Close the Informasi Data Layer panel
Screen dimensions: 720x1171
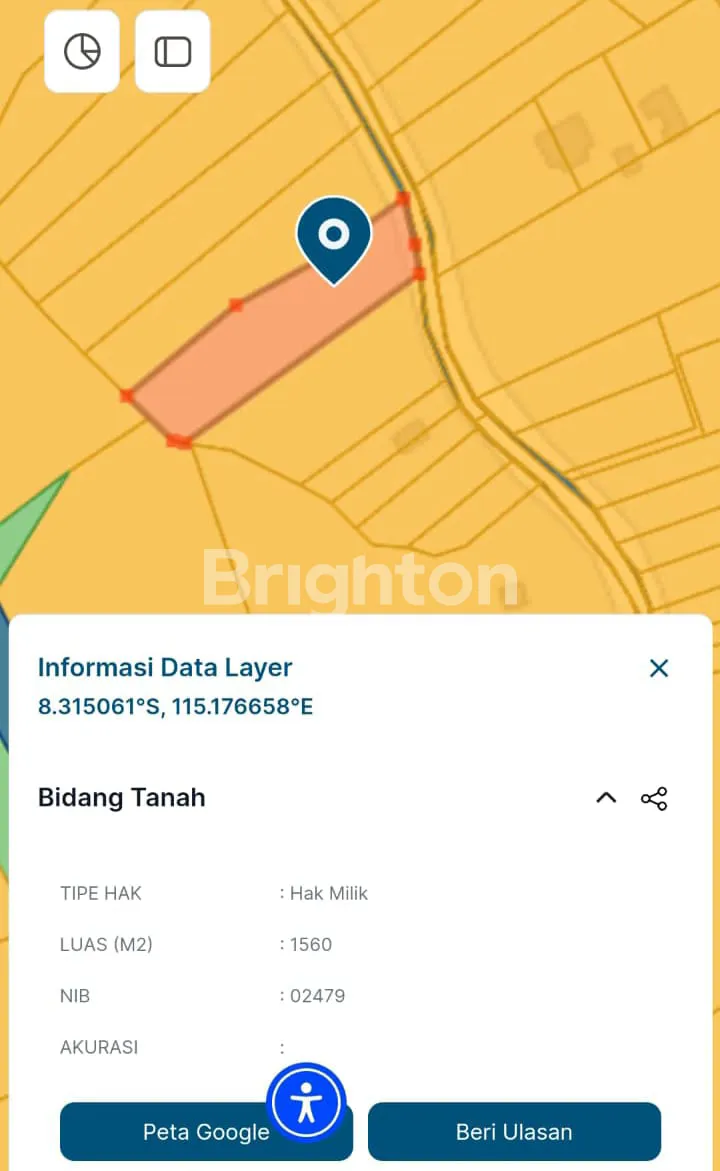[658, 668]
